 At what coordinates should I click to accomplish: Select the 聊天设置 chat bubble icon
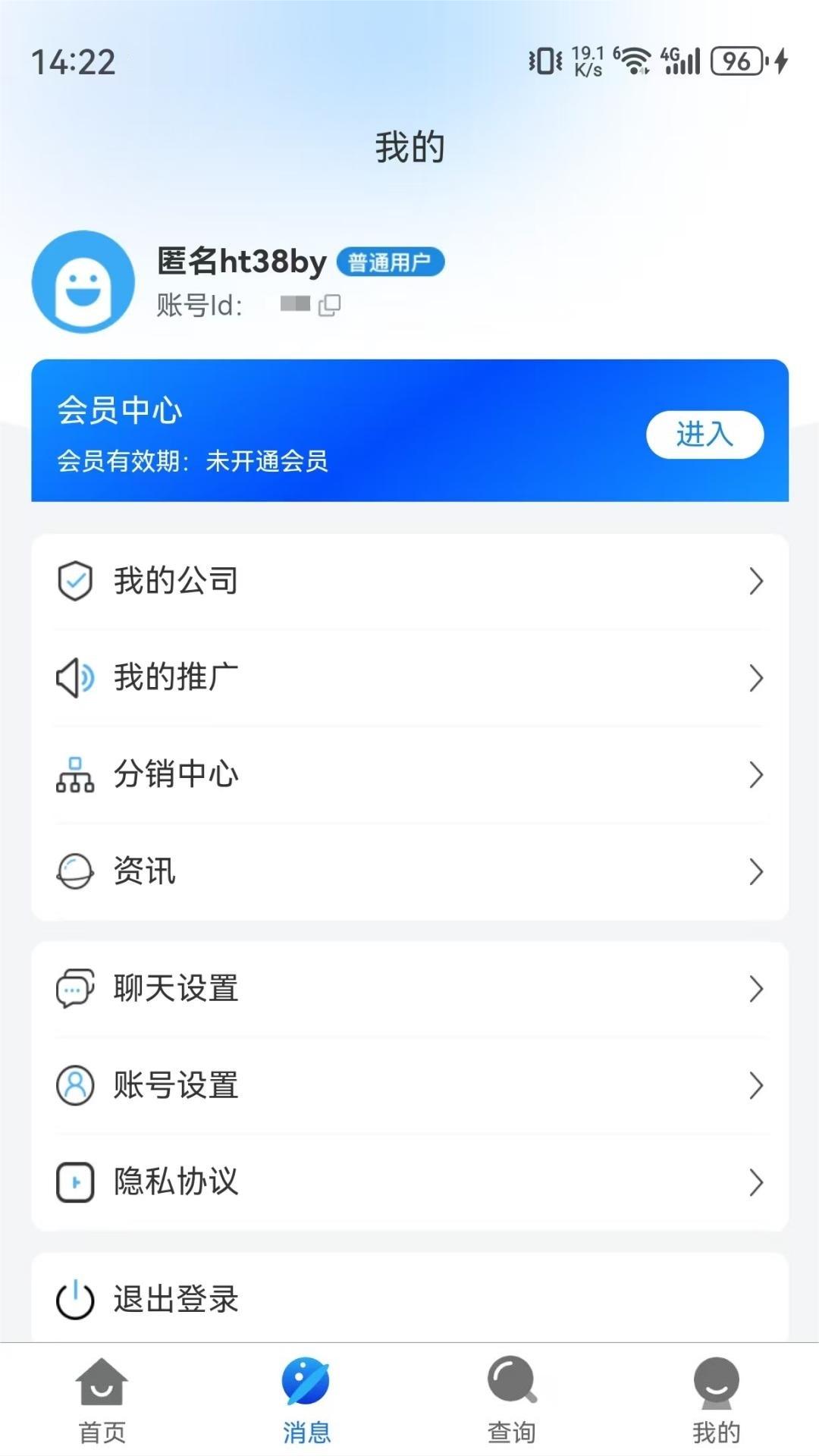click(74, 987)
